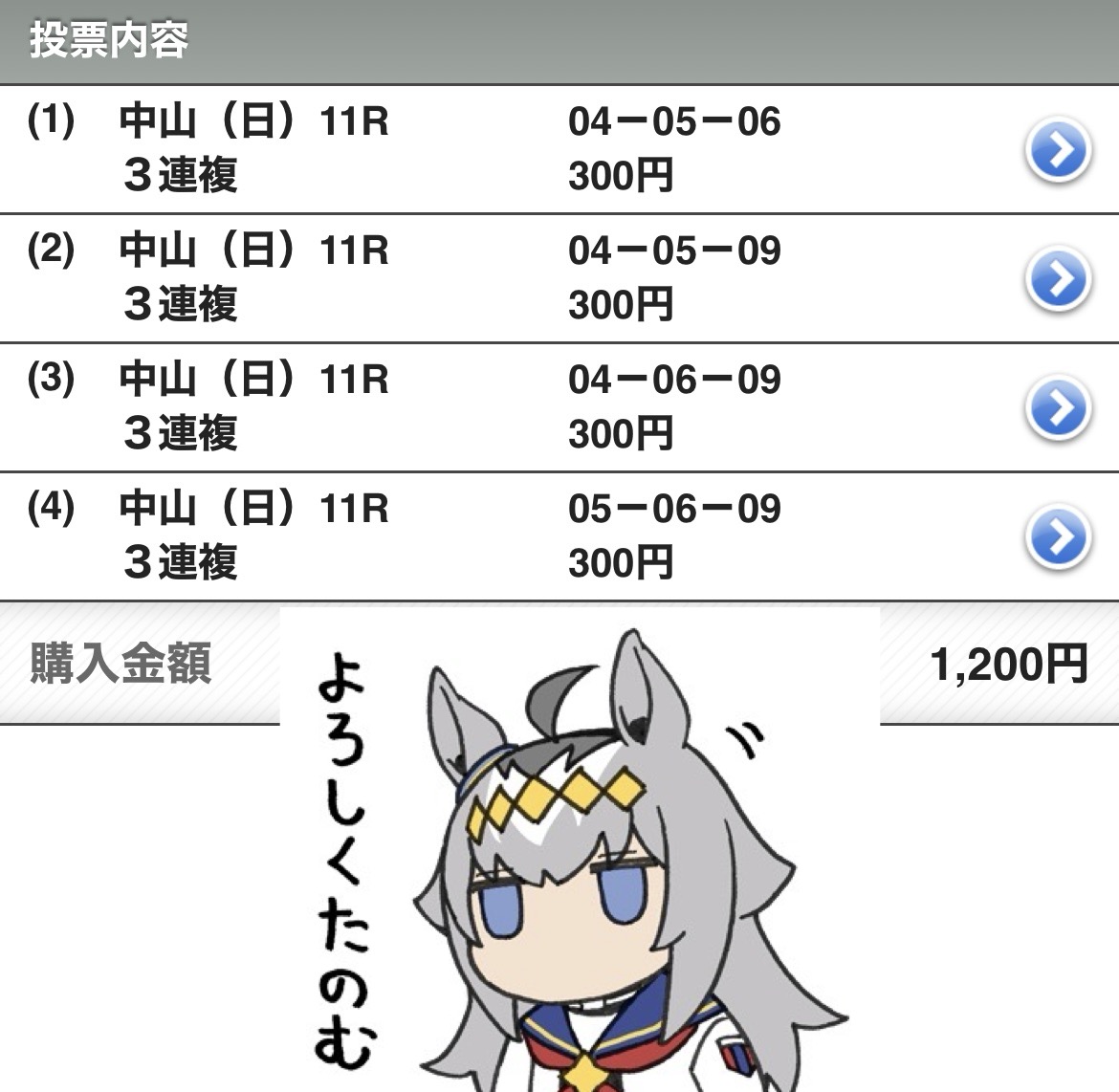This screenshot has height=1092, width=1119.
Task: Open bet details for 04-05-06 ticket
Action: (1058, 150)
